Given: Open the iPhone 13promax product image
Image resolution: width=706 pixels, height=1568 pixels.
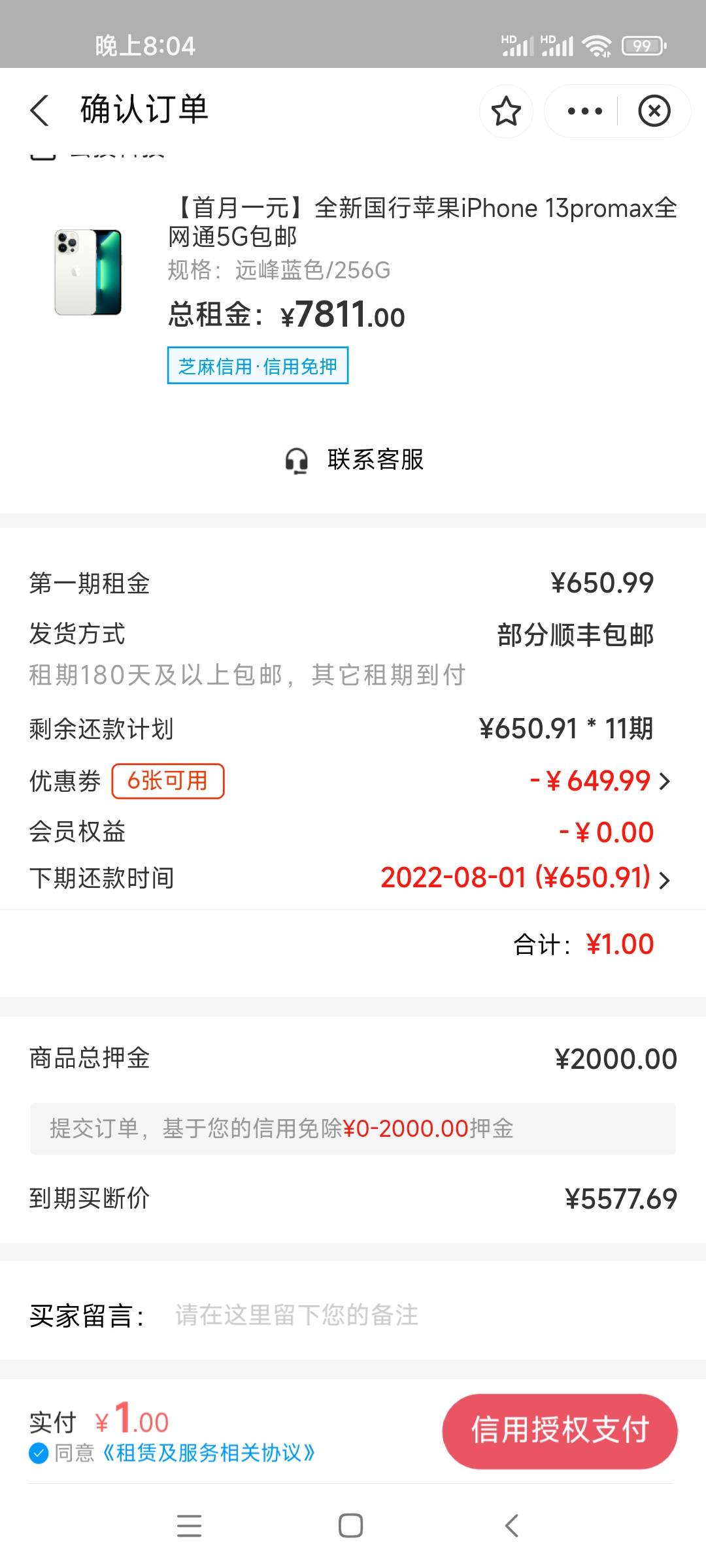Looking at the screenshot, I should tap(88, 272).
